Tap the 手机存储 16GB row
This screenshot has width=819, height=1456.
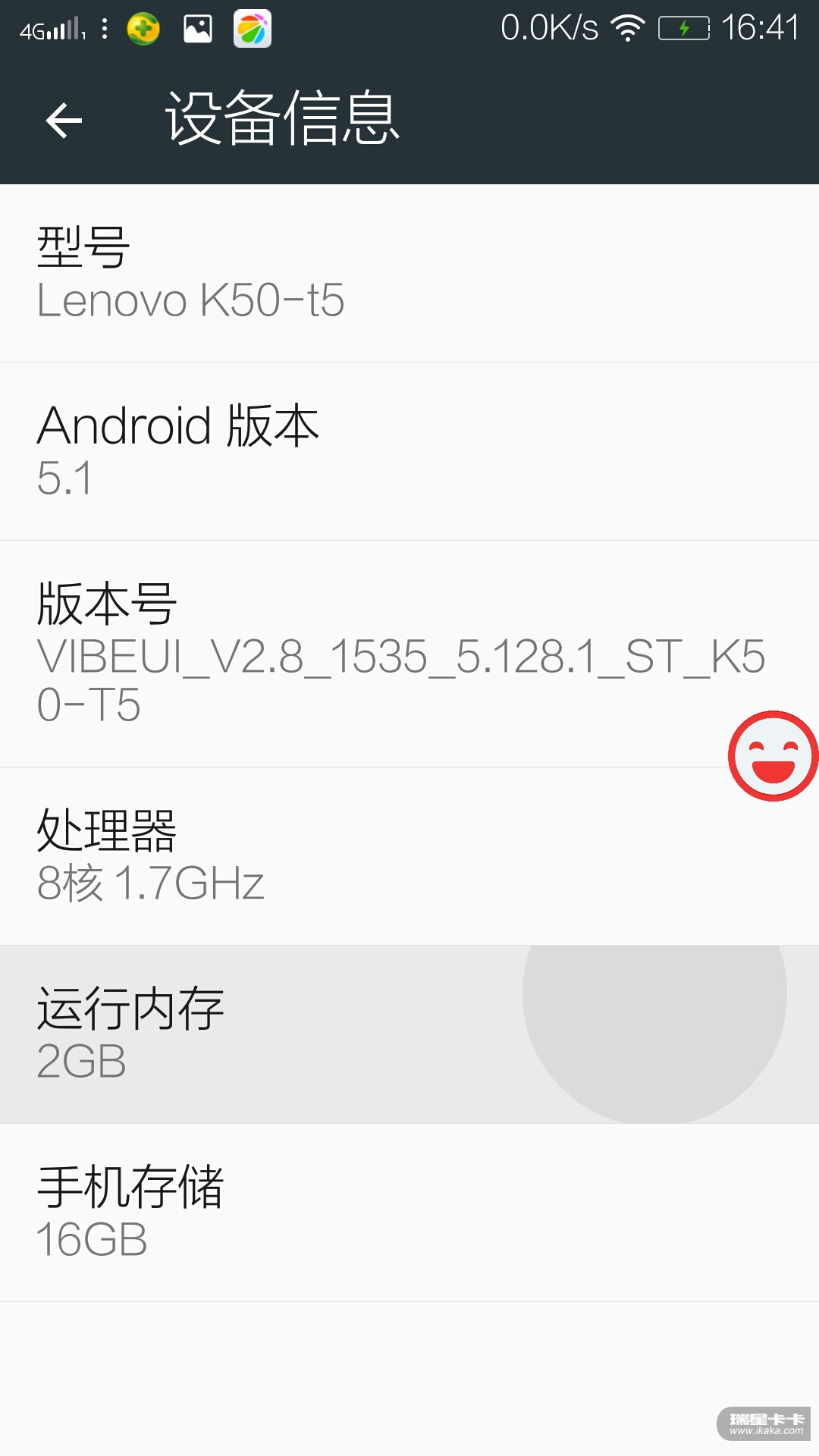[409, 1213]
